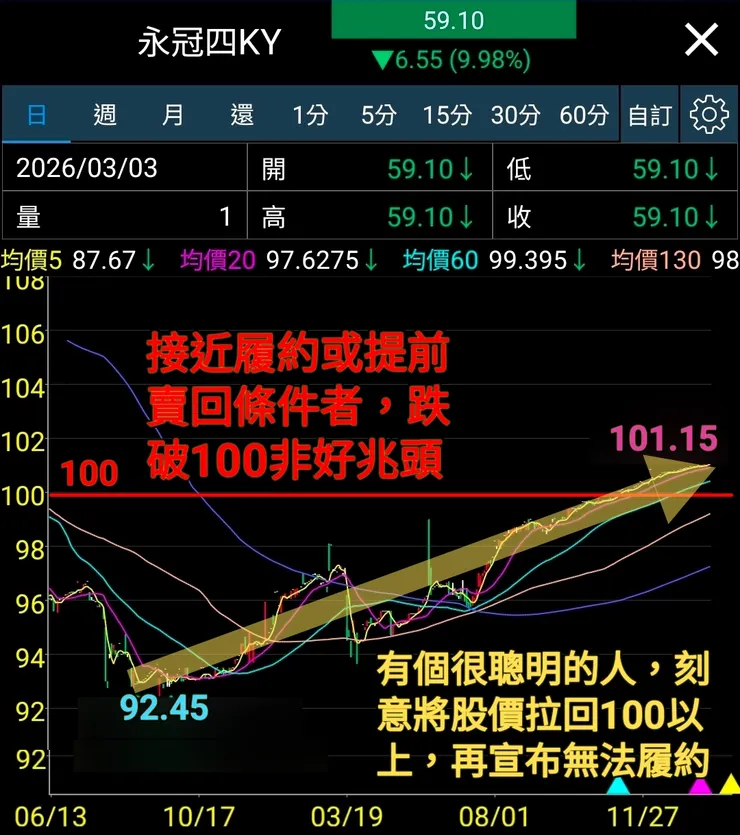
Task: Open the chart settings gear icon
Action: click(709, 114)
